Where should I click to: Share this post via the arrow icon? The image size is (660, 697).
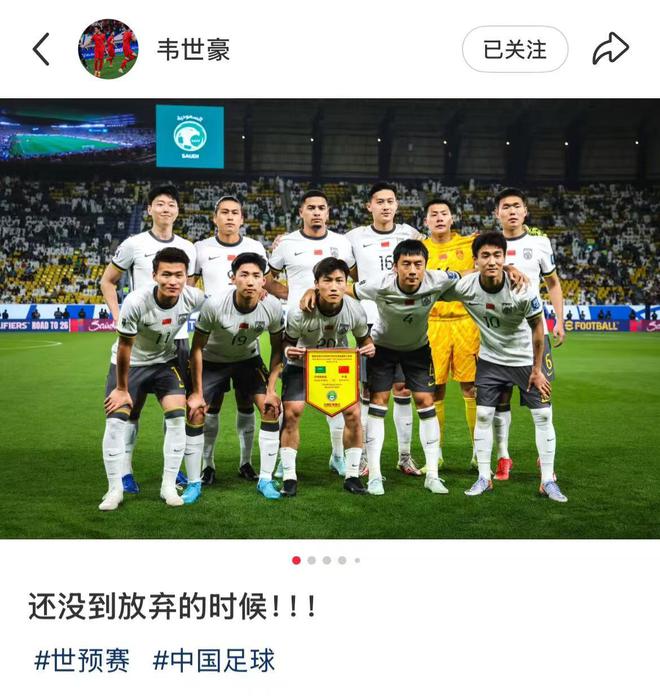click(610, 49)
